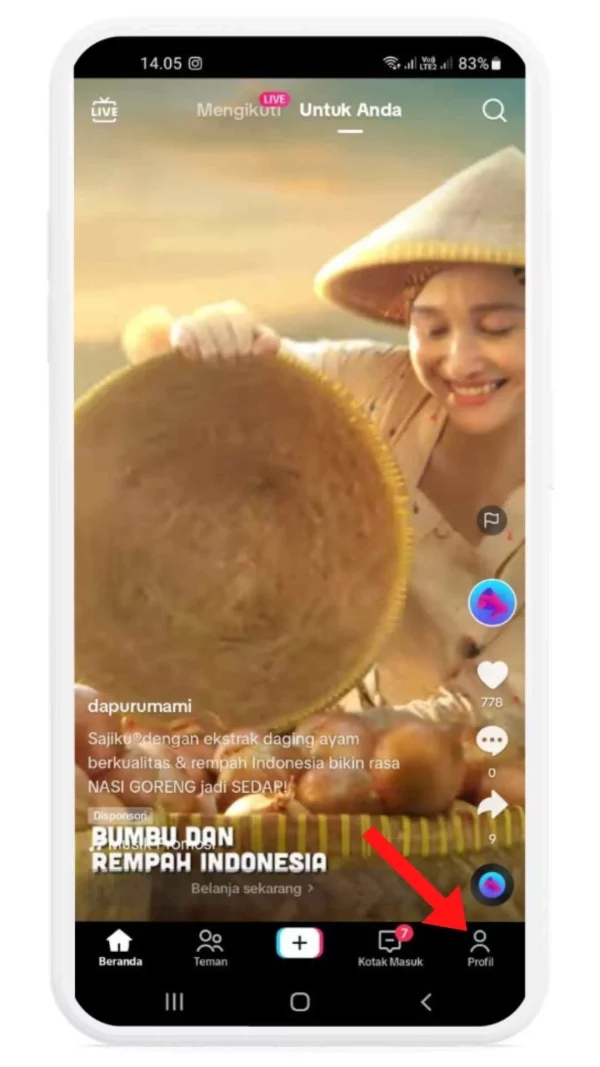Open the spinning sound disc

click(492, 884)
